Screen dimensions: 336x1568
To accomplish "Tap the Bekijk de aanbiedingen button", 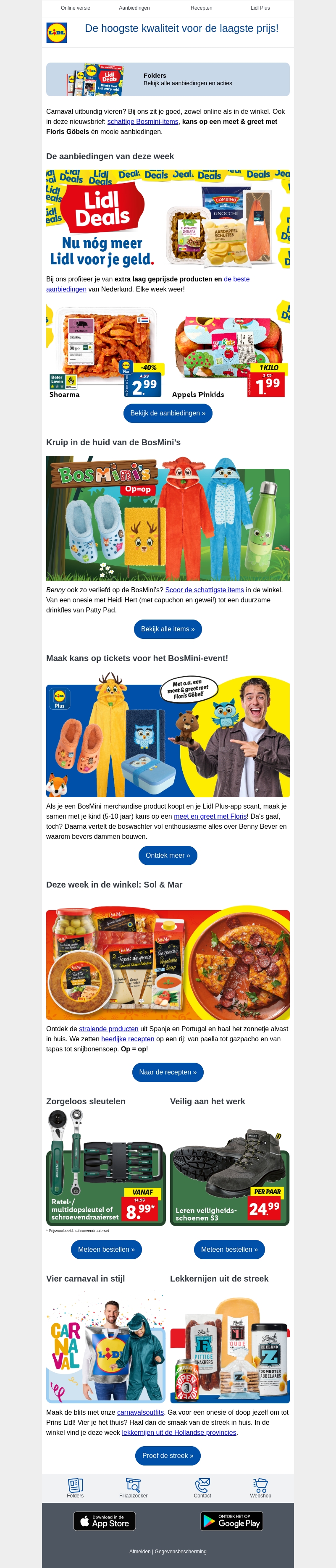I will [168, 413].
